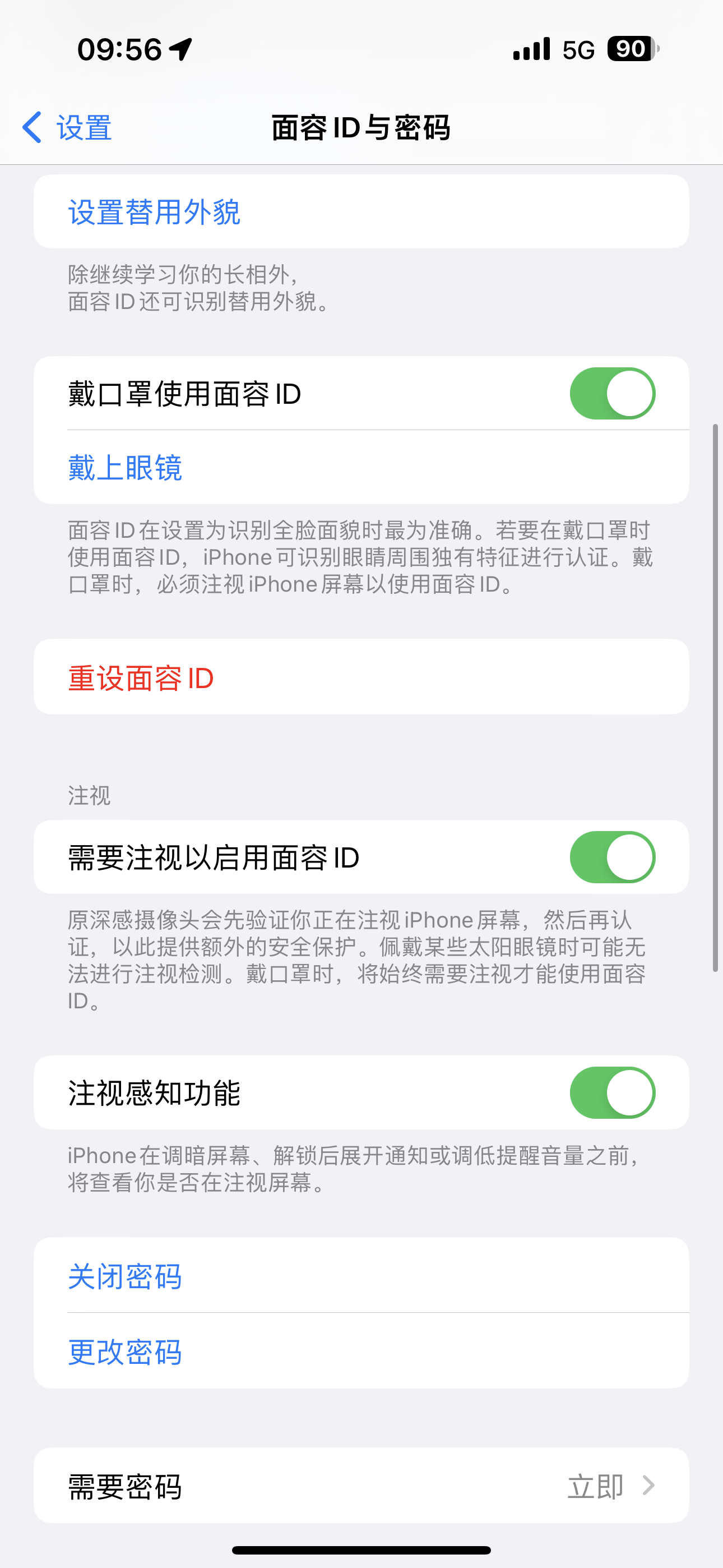Tap the clock showing 09:56
Viewport: 723px width, 1568px height.
119,50
